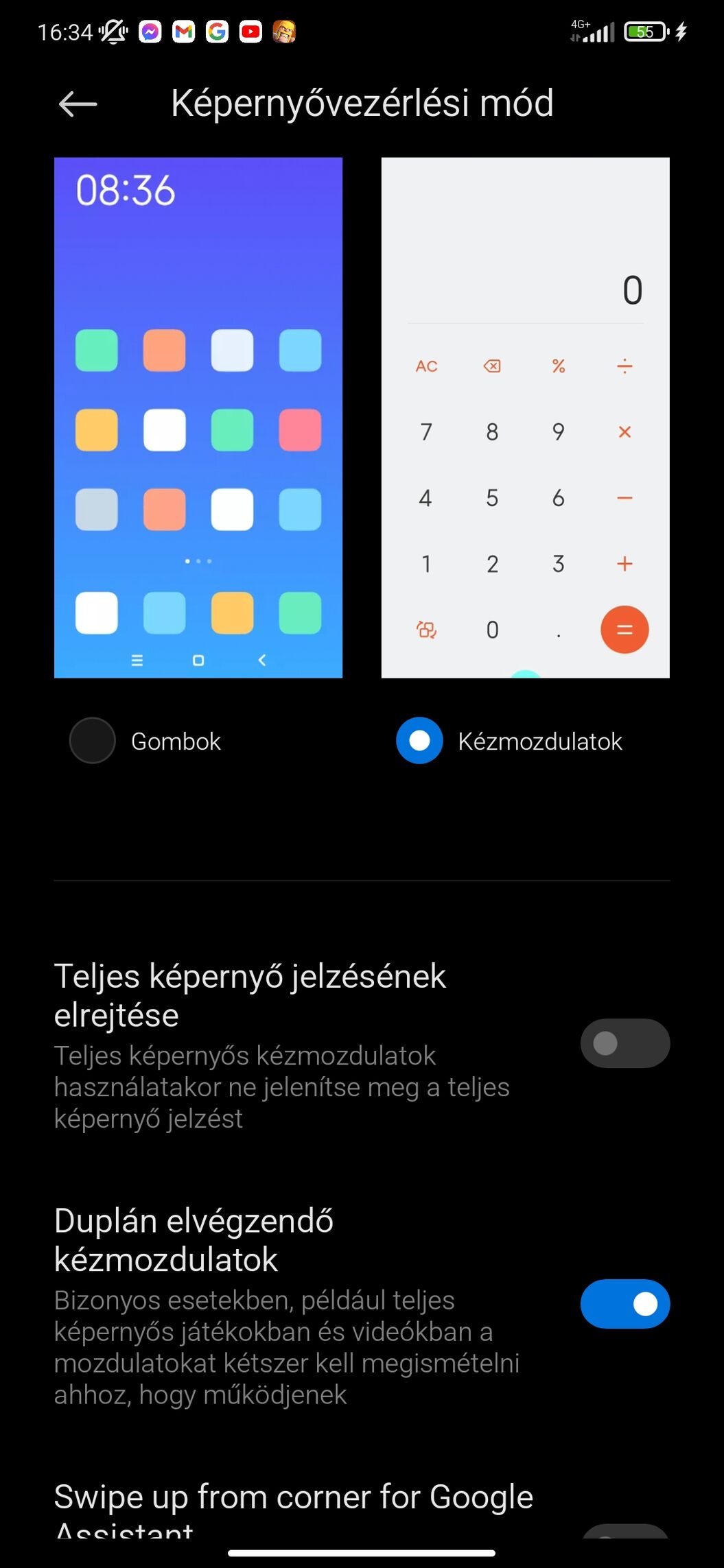This screenshot has width=724, height=1568.
Task: Tap the gestures calculator preview image
Action: [526, 418]
